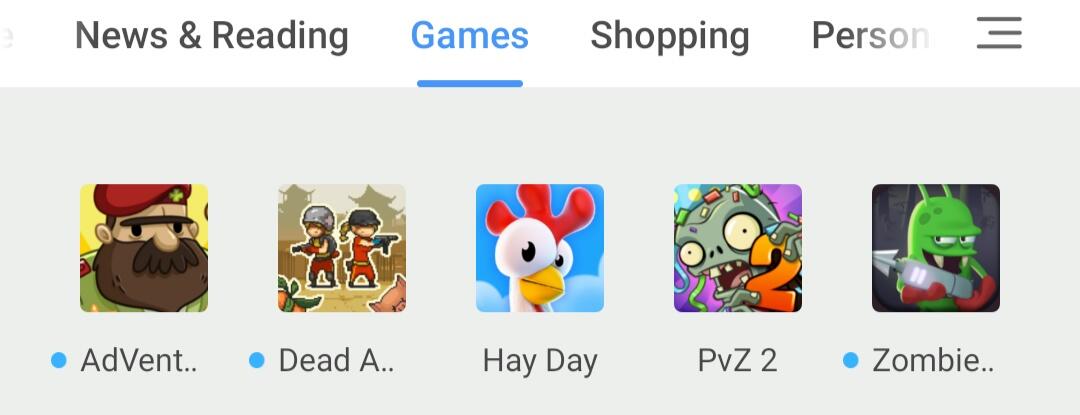Open the Dead Ahead game app
The width and height of the screenshot is (1080, 415).
[342, 248]
